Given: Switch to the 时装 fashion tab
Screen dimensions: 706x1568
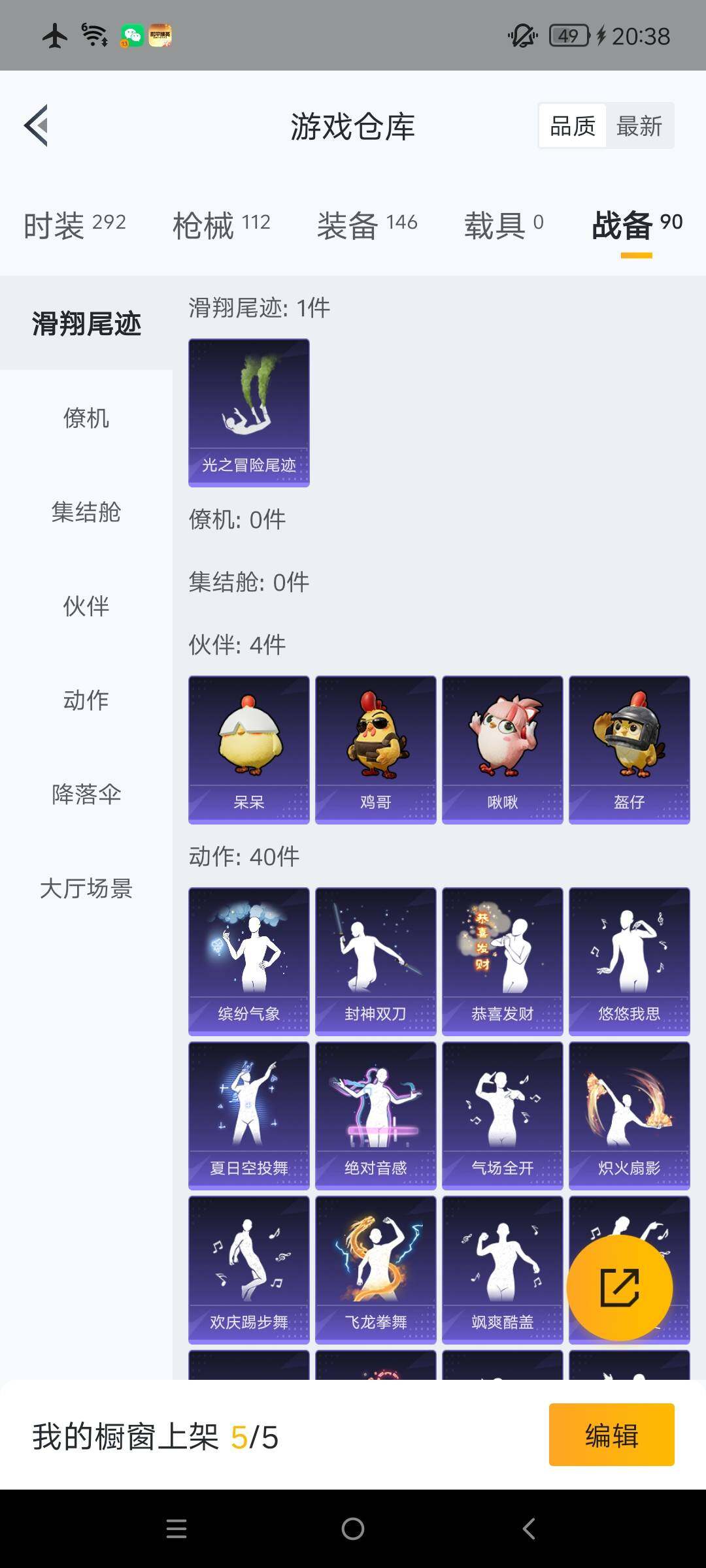Looking at the screenshot, I should (73, 222).
